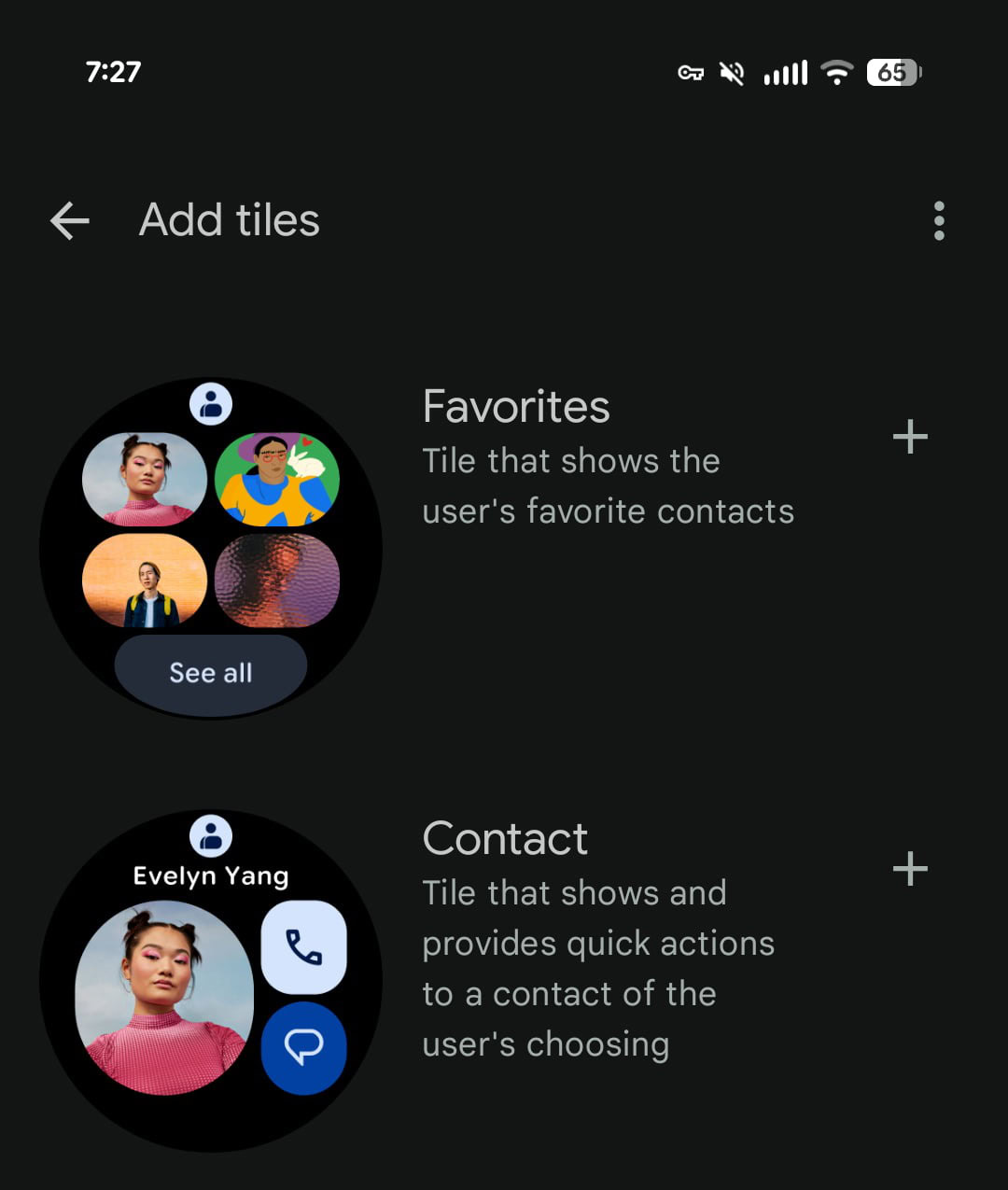This screenshot has width=1008, height=1190.
Task: Click the muted sound icon in the status bar
Action: (x=731, y=73)
